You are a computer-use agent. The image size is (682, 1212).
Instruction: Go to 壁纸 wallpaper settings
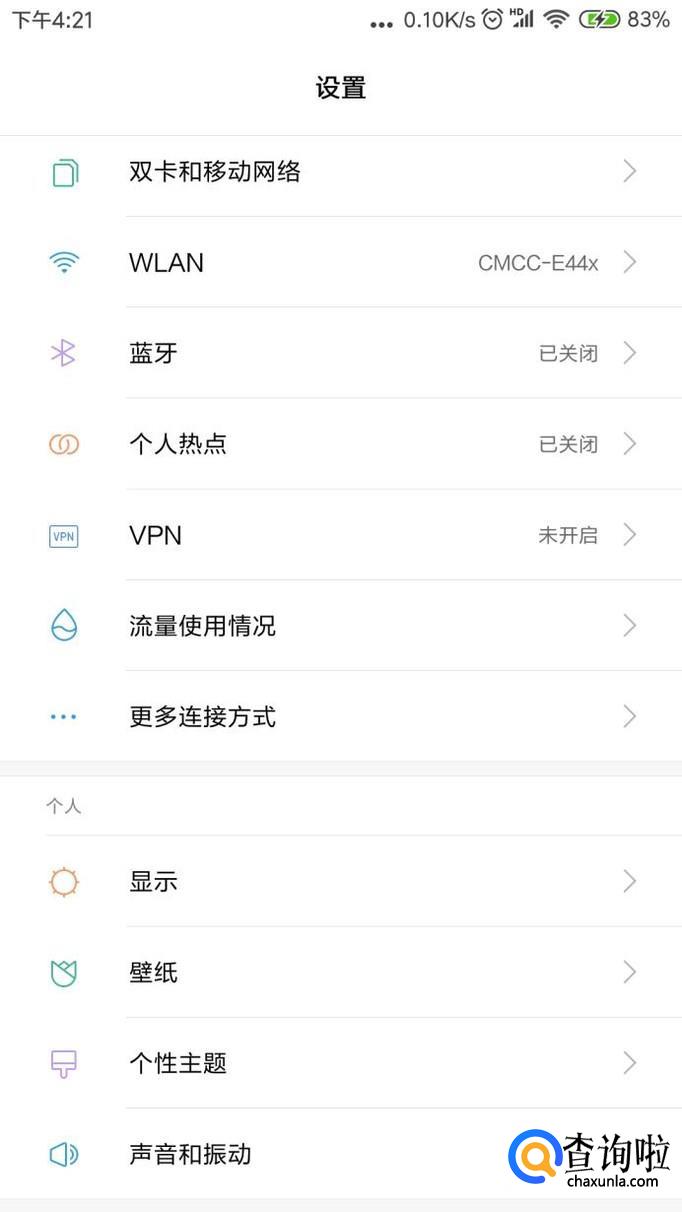154,972
